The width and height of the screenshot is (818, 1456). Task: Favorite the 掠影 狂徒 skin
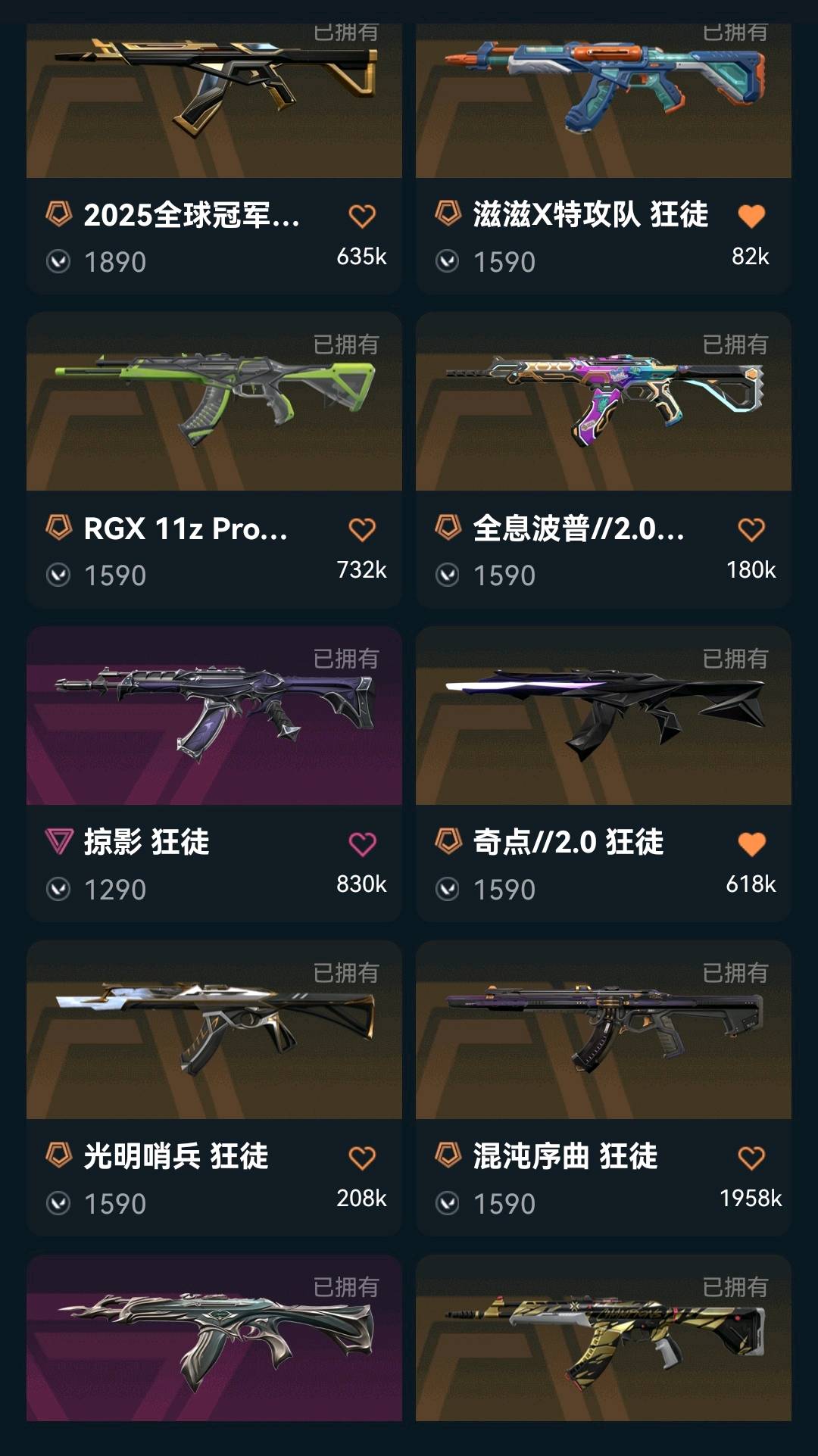pos(362,844)
